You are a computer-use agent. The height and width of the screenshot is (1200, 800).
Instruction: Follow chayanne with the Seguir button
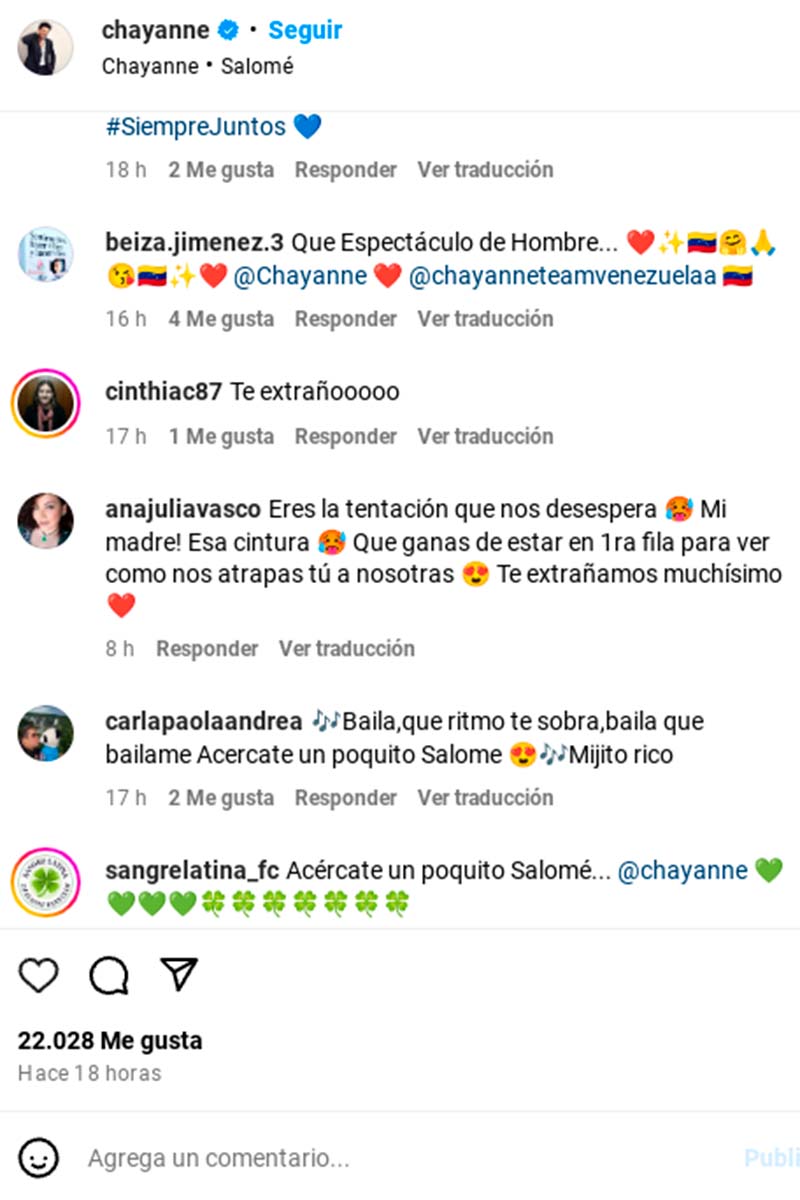point(305,31)
